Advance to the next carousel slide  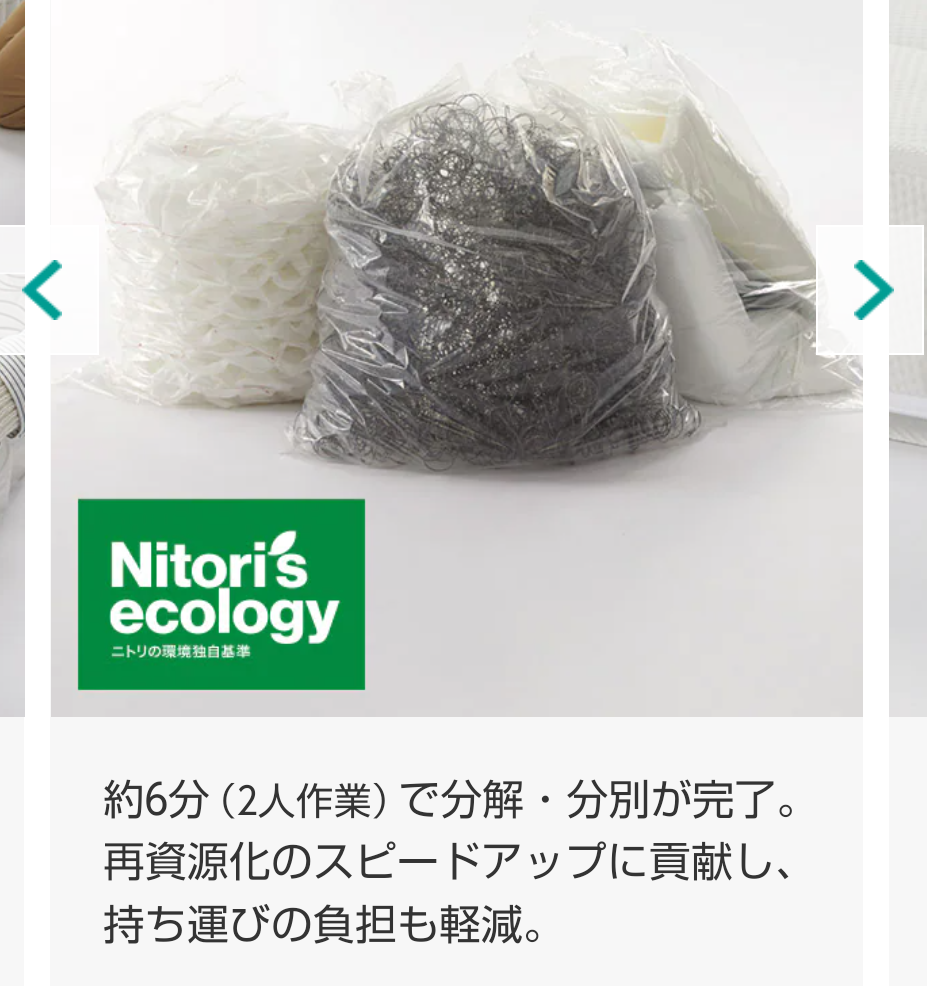[x=872, y=290]
